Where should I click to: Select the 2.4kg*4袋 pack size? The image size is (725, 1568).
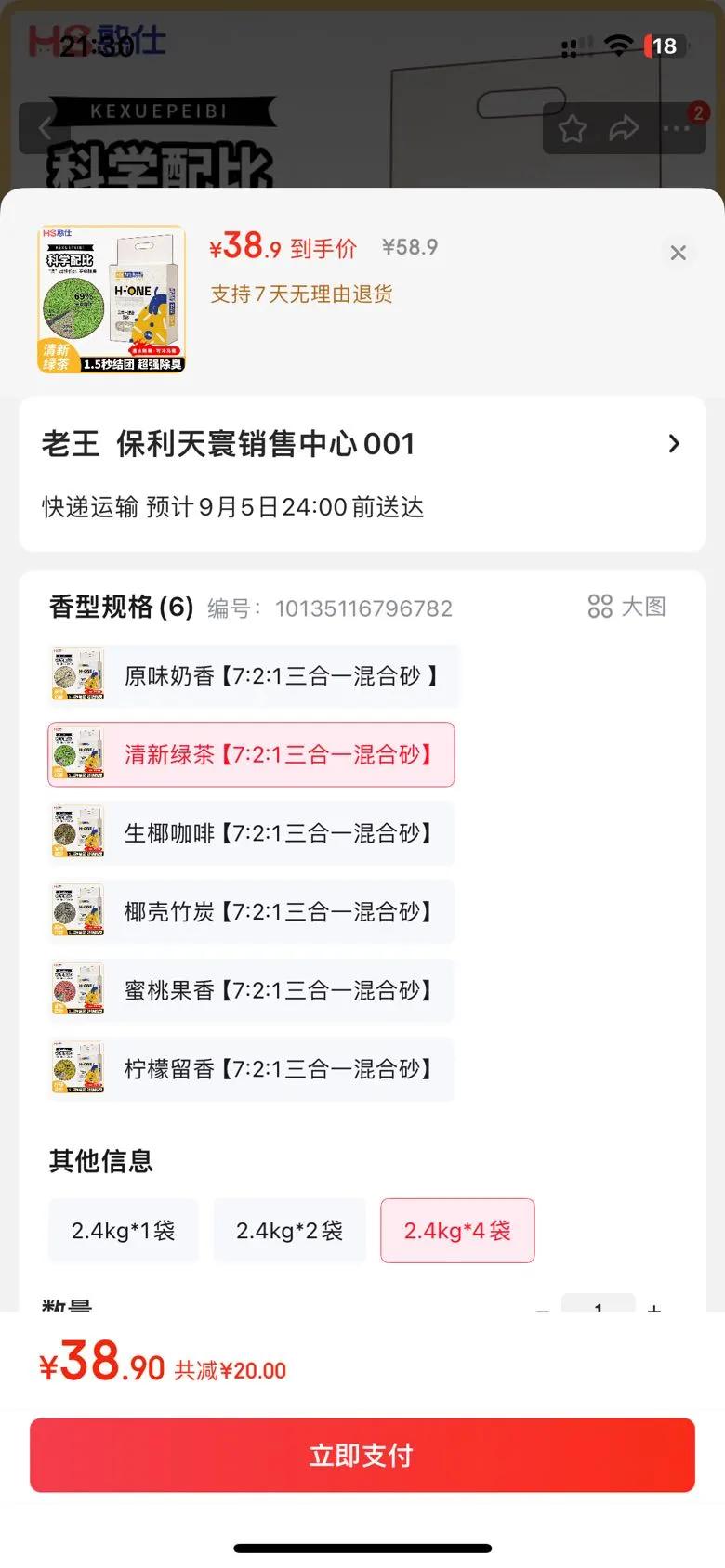457,1231
